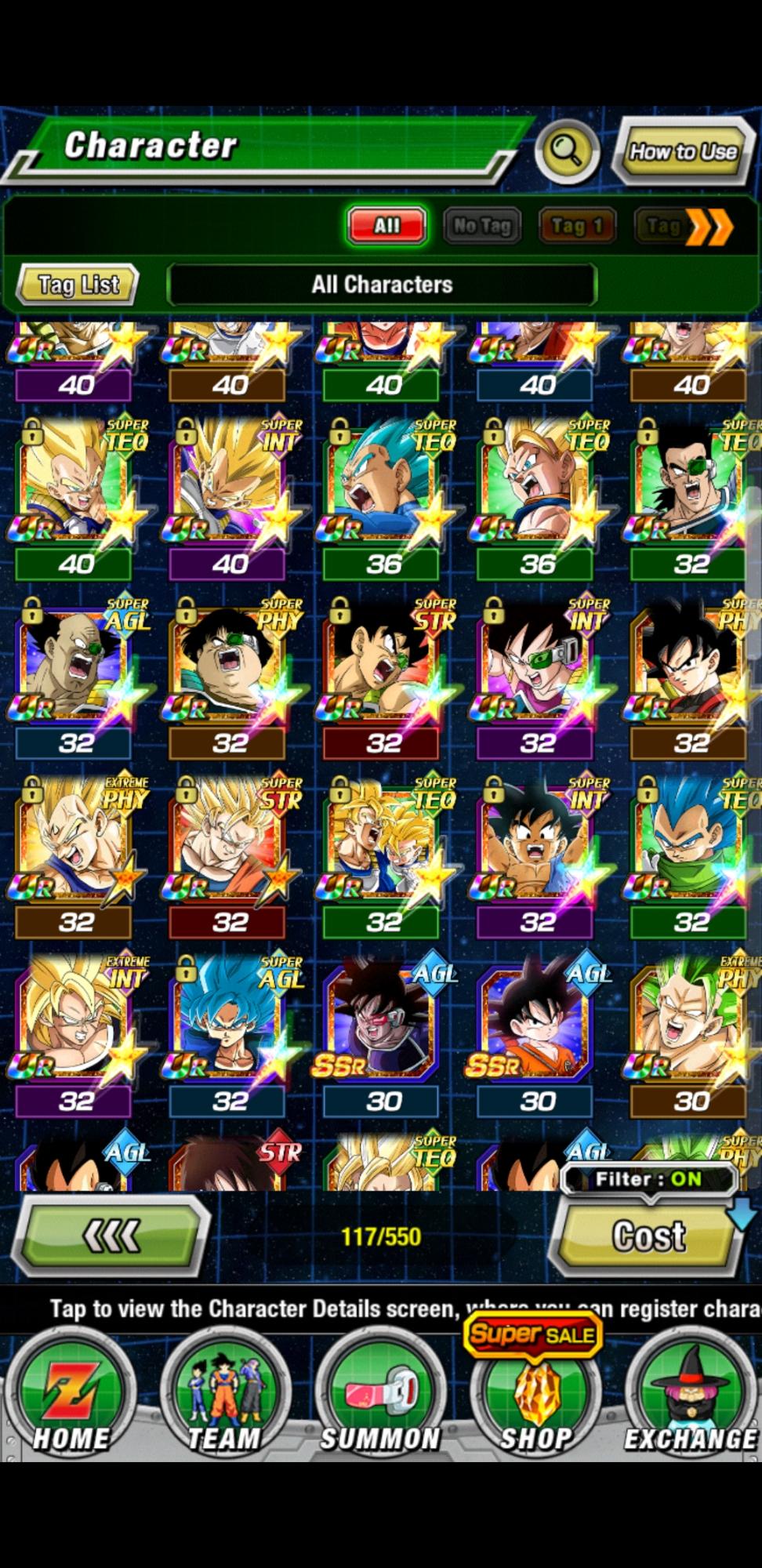Switch to the No Tag filter
This screenshot has height=1568, width=762.
click(x=482, y=226)
